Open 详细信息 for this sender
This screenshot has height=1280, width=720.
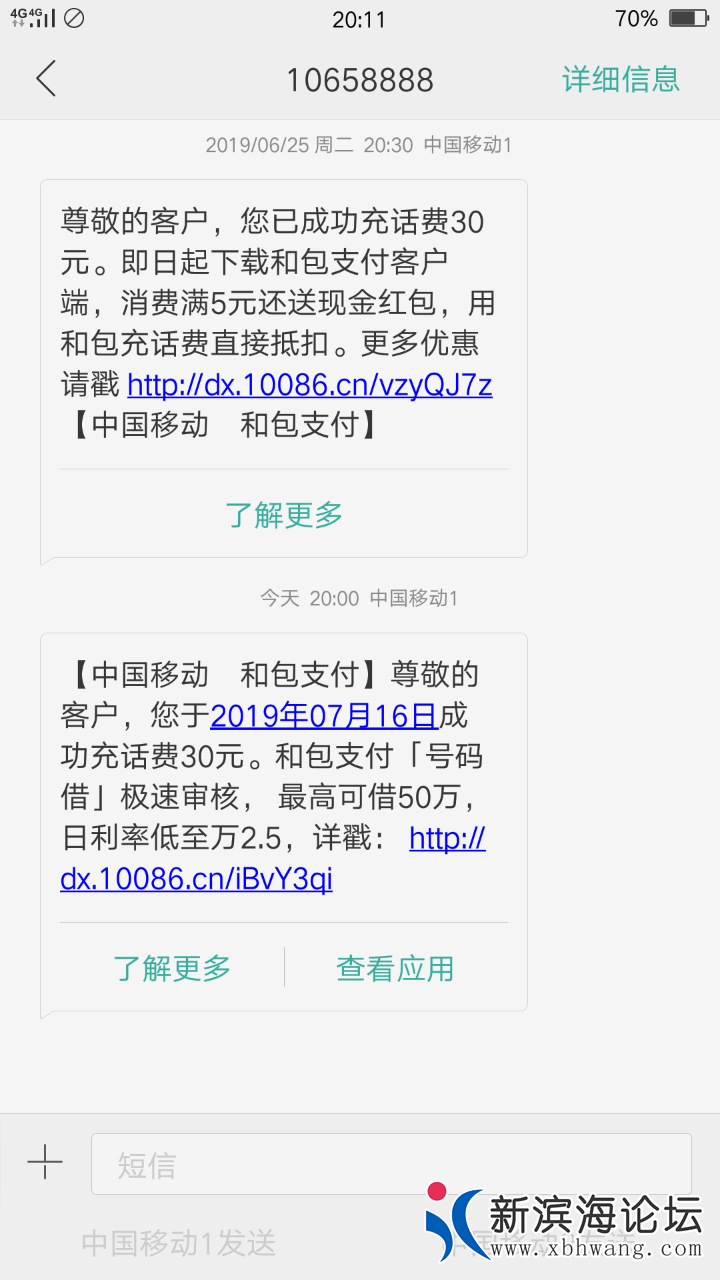point(620,79)
